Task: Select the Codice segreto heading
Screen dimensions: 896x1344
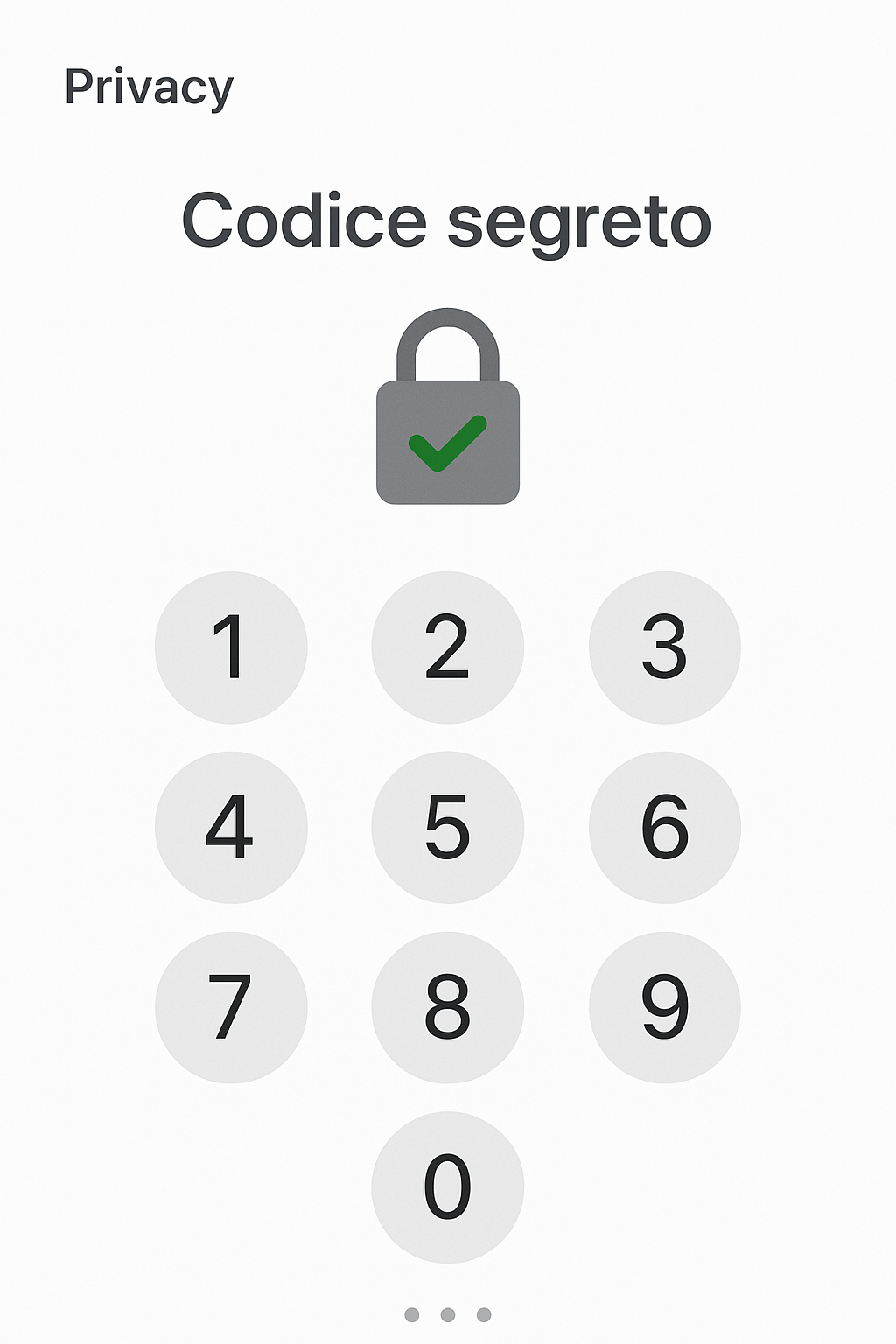Action: click(x=448, y=220)
